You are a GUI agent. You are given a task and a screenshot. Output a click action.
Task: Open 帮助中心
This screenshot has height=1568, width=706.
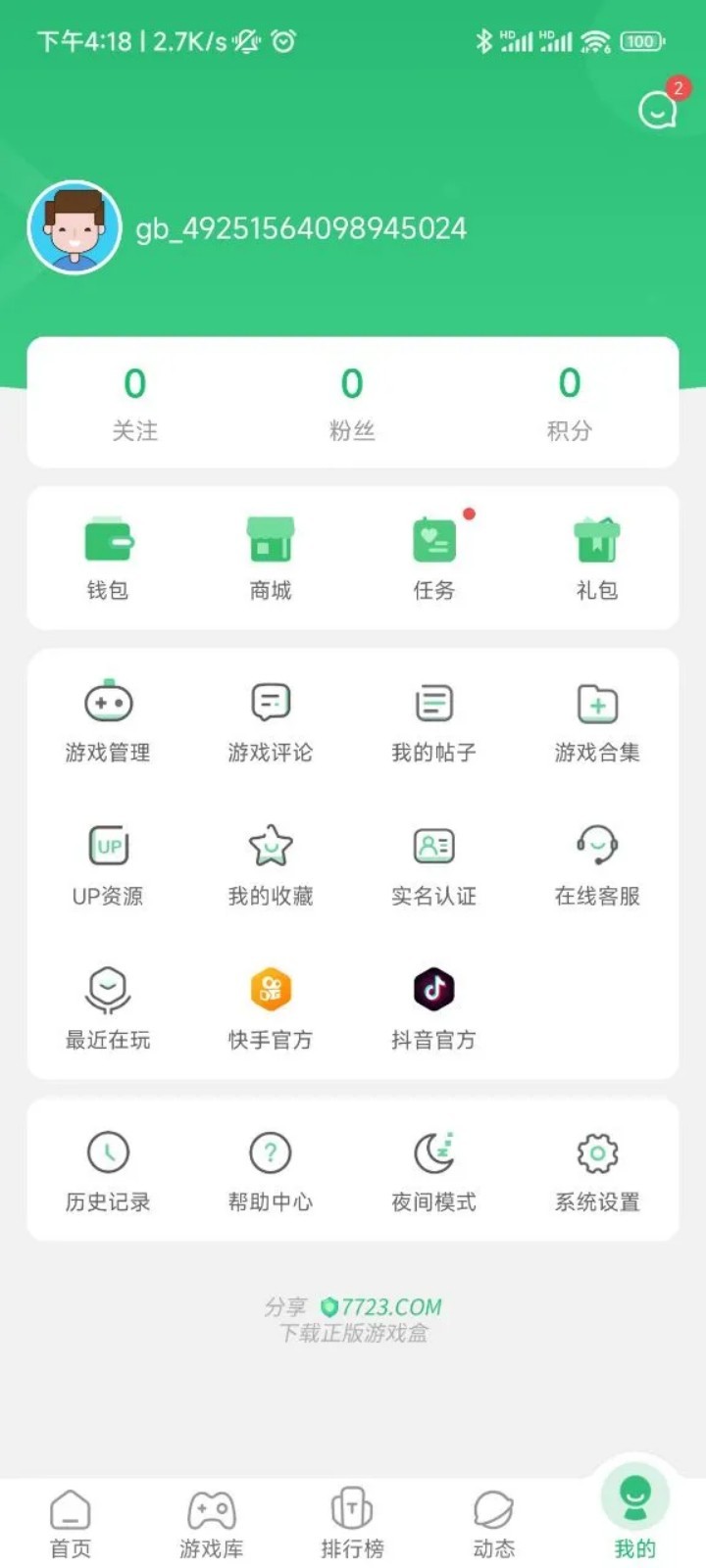[271, 1170]
